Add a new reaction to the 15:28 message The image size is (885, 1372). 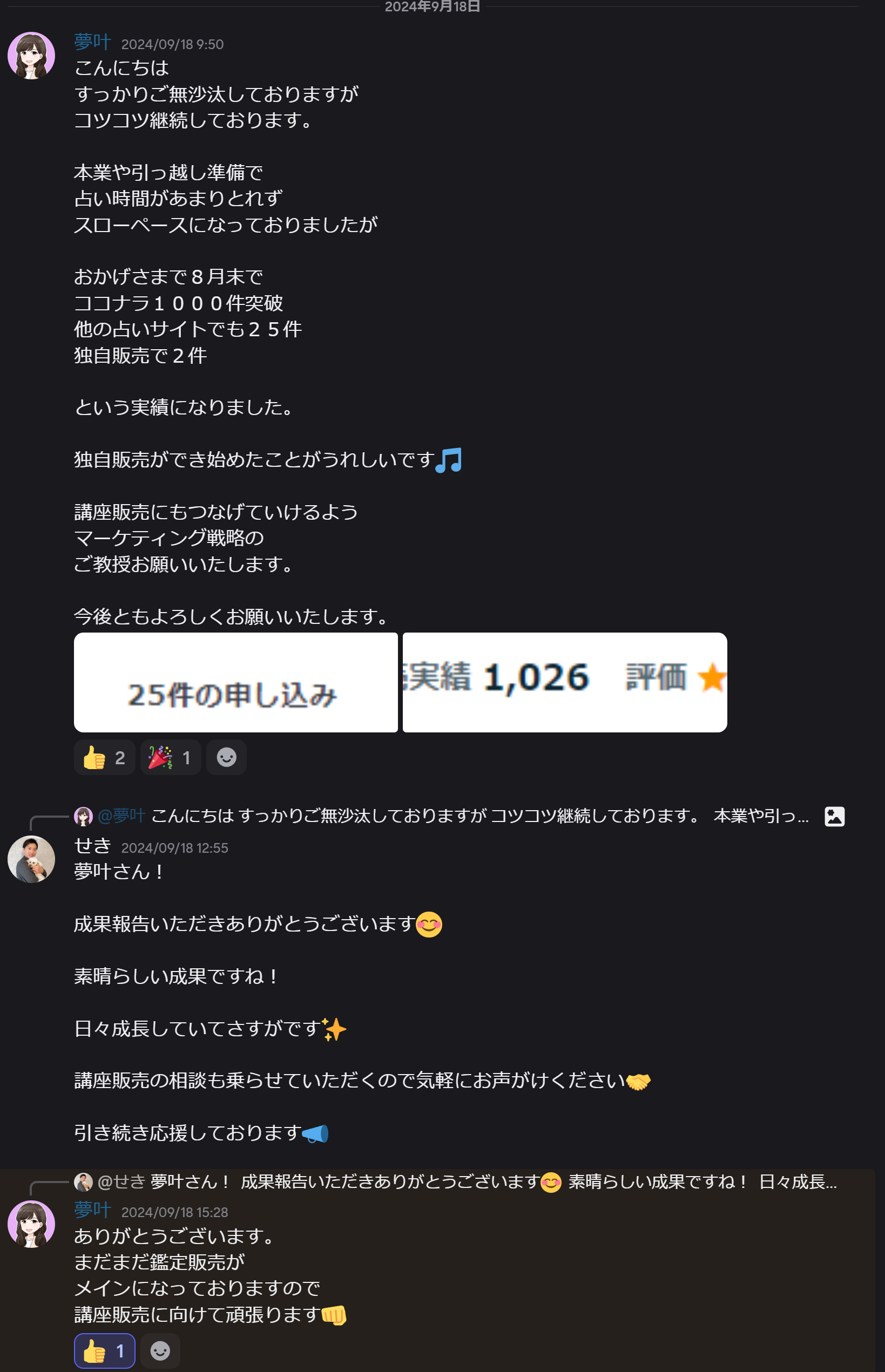(160, 1351)
